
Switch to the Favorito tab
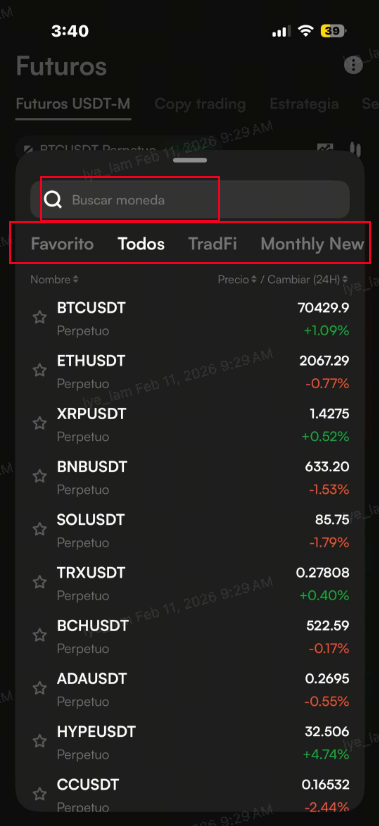(x=62, y=244)
